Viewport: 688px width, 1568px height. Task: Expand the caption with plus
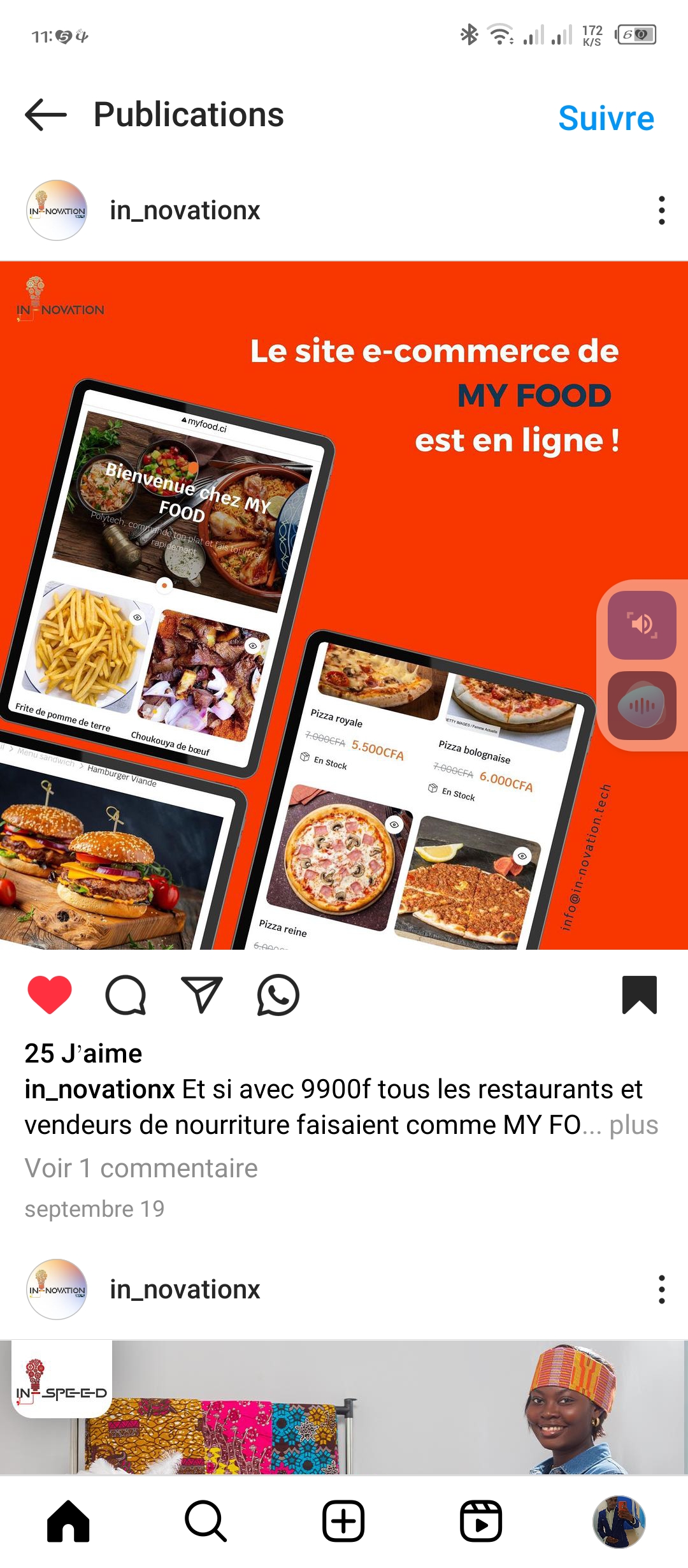(x=633, y=1125)
